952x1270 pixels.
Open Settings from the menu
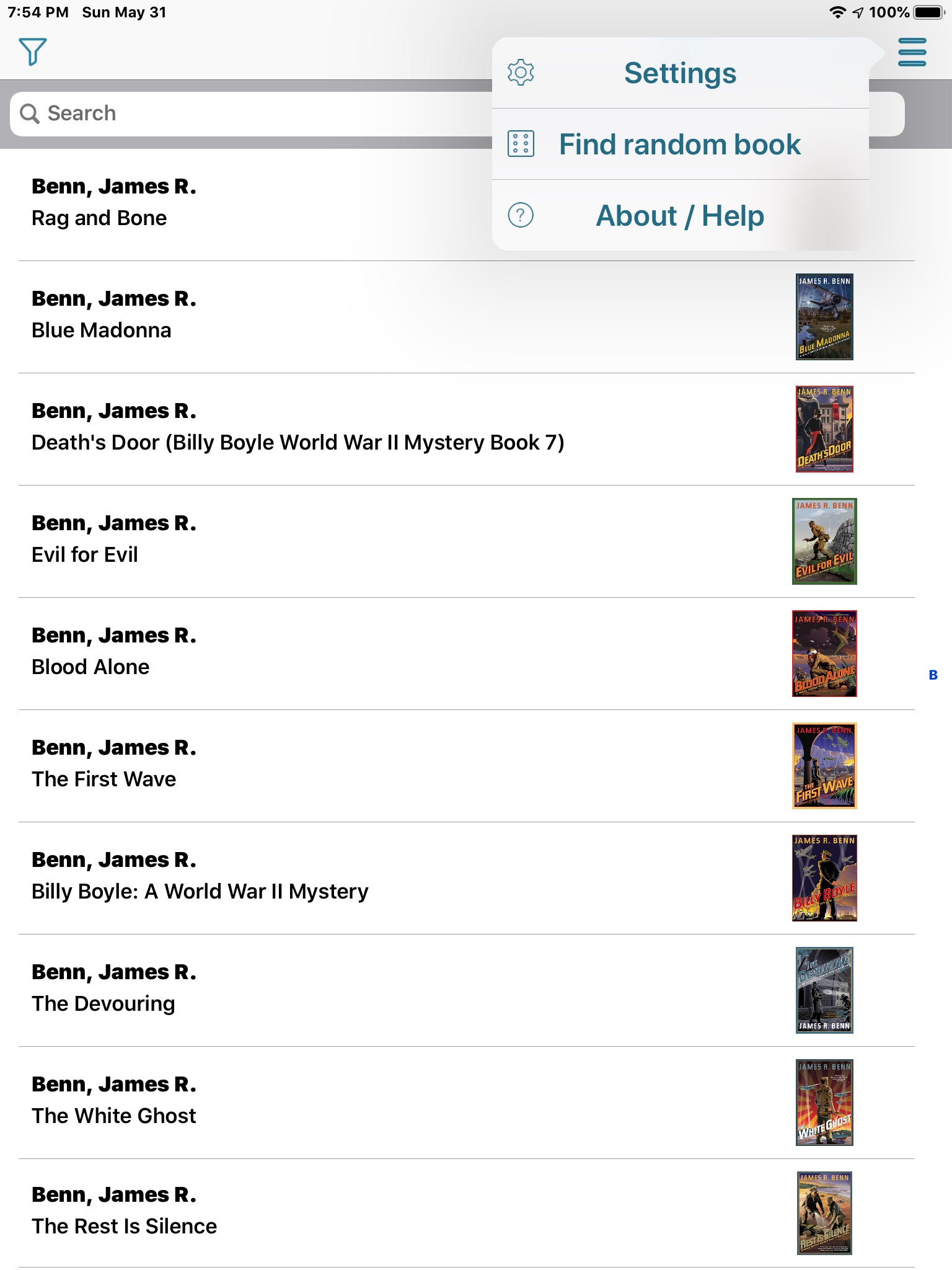click(x=680, y=73)
